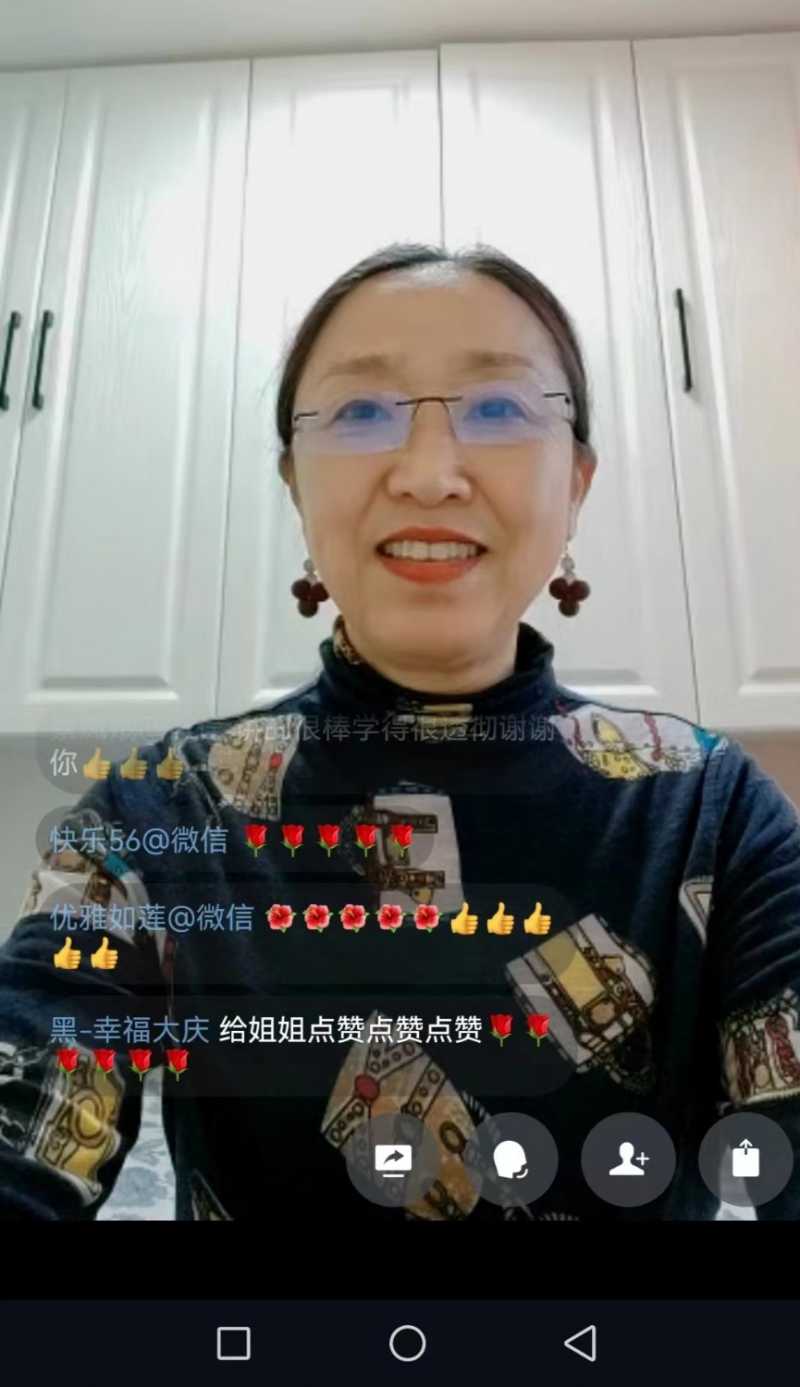
Task: Open recent apps overview
Action: 233,1343
